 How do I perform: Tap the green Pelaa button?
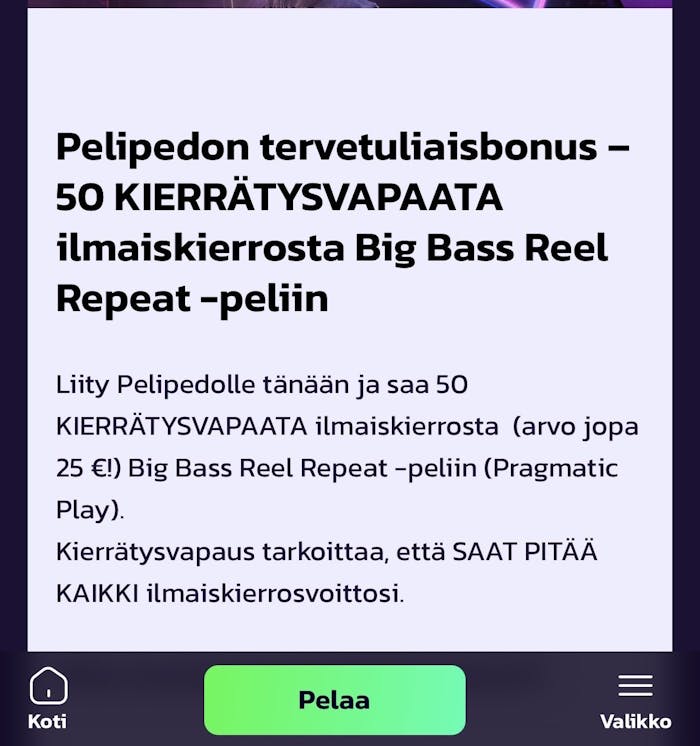pos(334,700)
